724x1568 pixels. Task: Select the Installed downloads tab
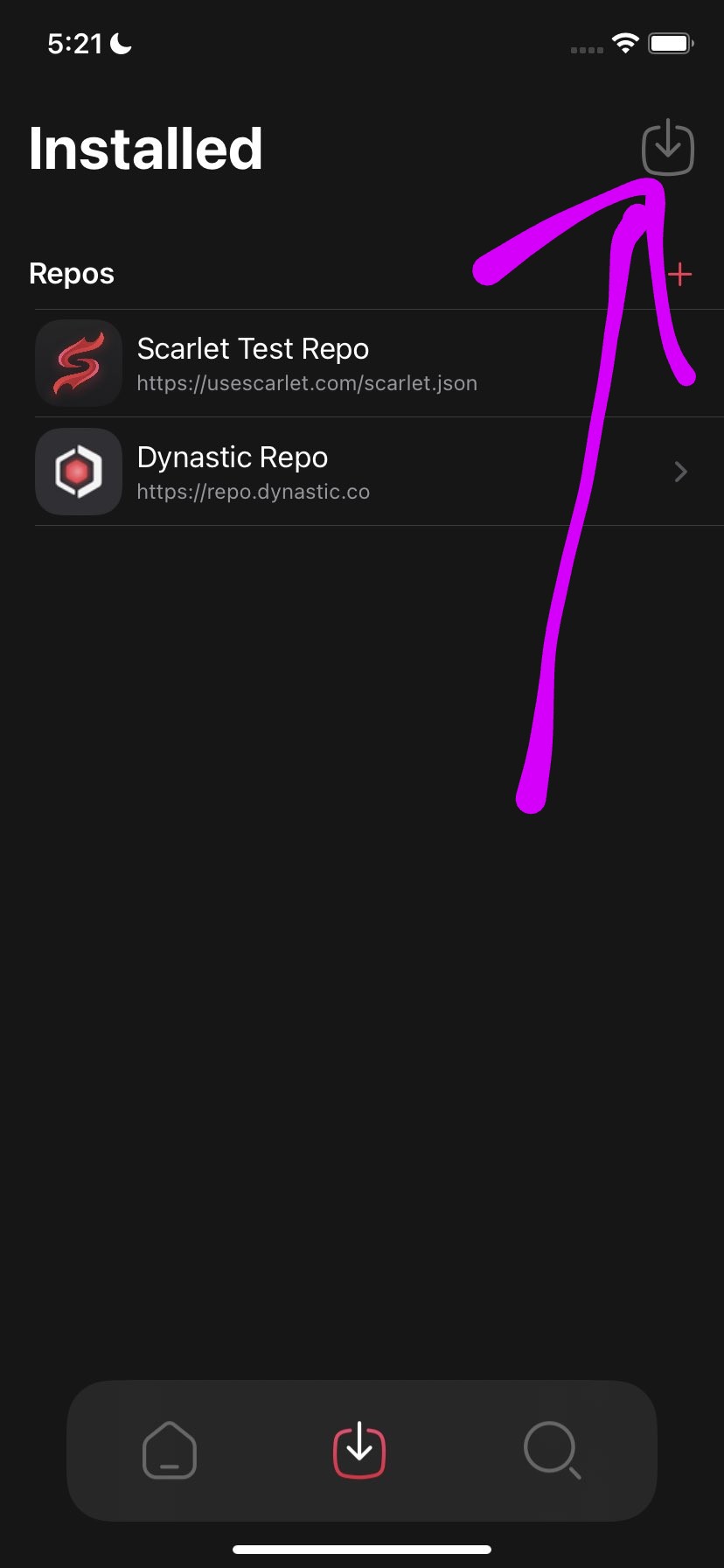pyautogui.click(x=359, y=1450)
